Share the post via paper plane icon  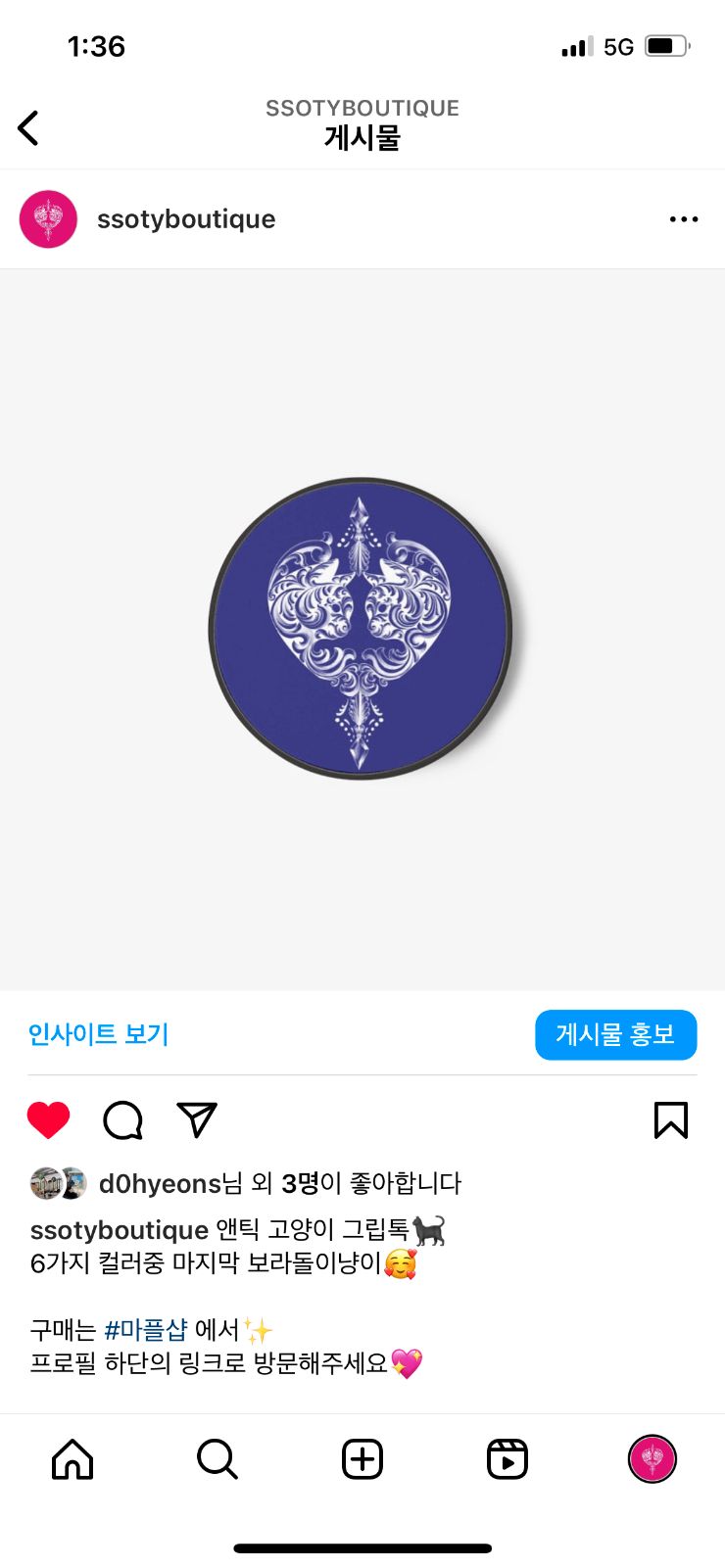tap(197, 1120)
